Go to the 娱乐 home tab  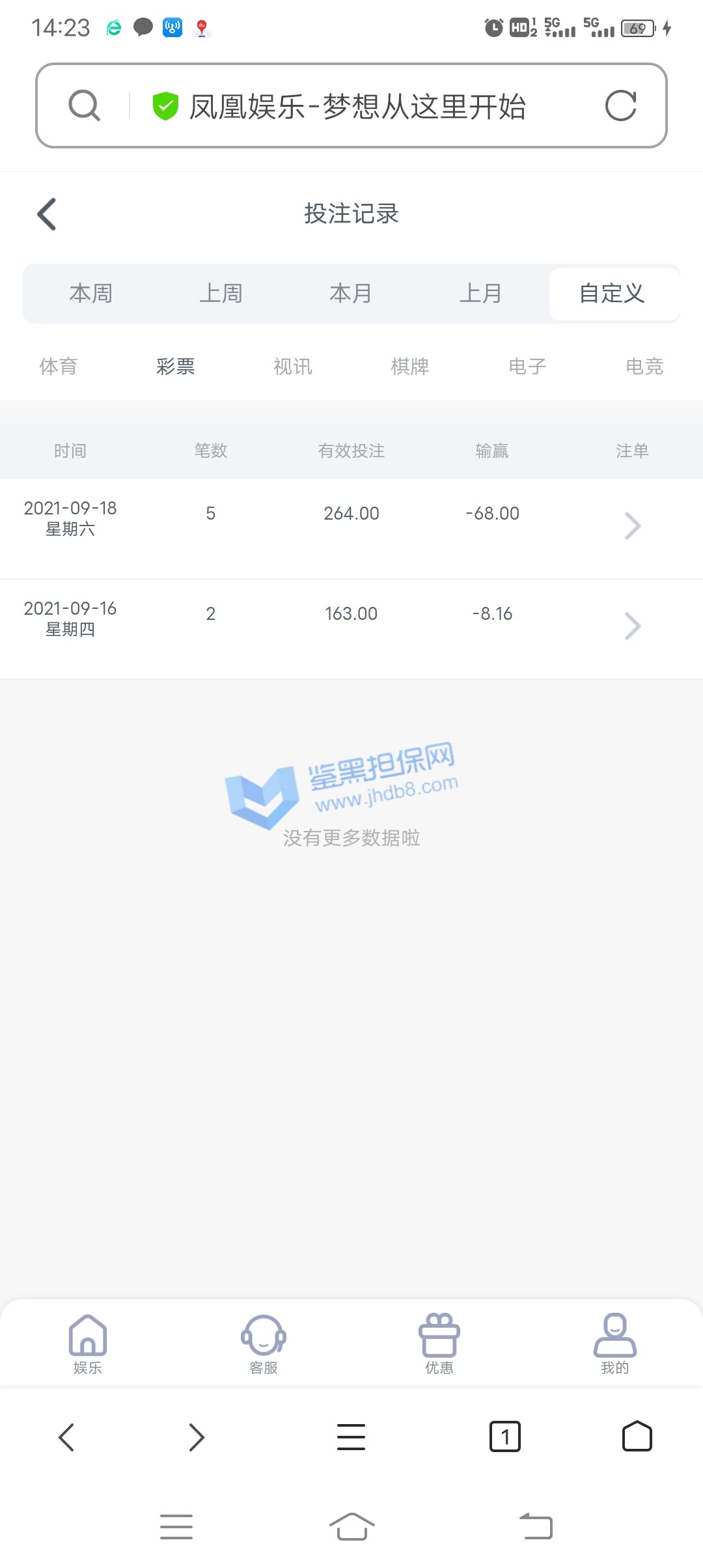[88, 1344]
